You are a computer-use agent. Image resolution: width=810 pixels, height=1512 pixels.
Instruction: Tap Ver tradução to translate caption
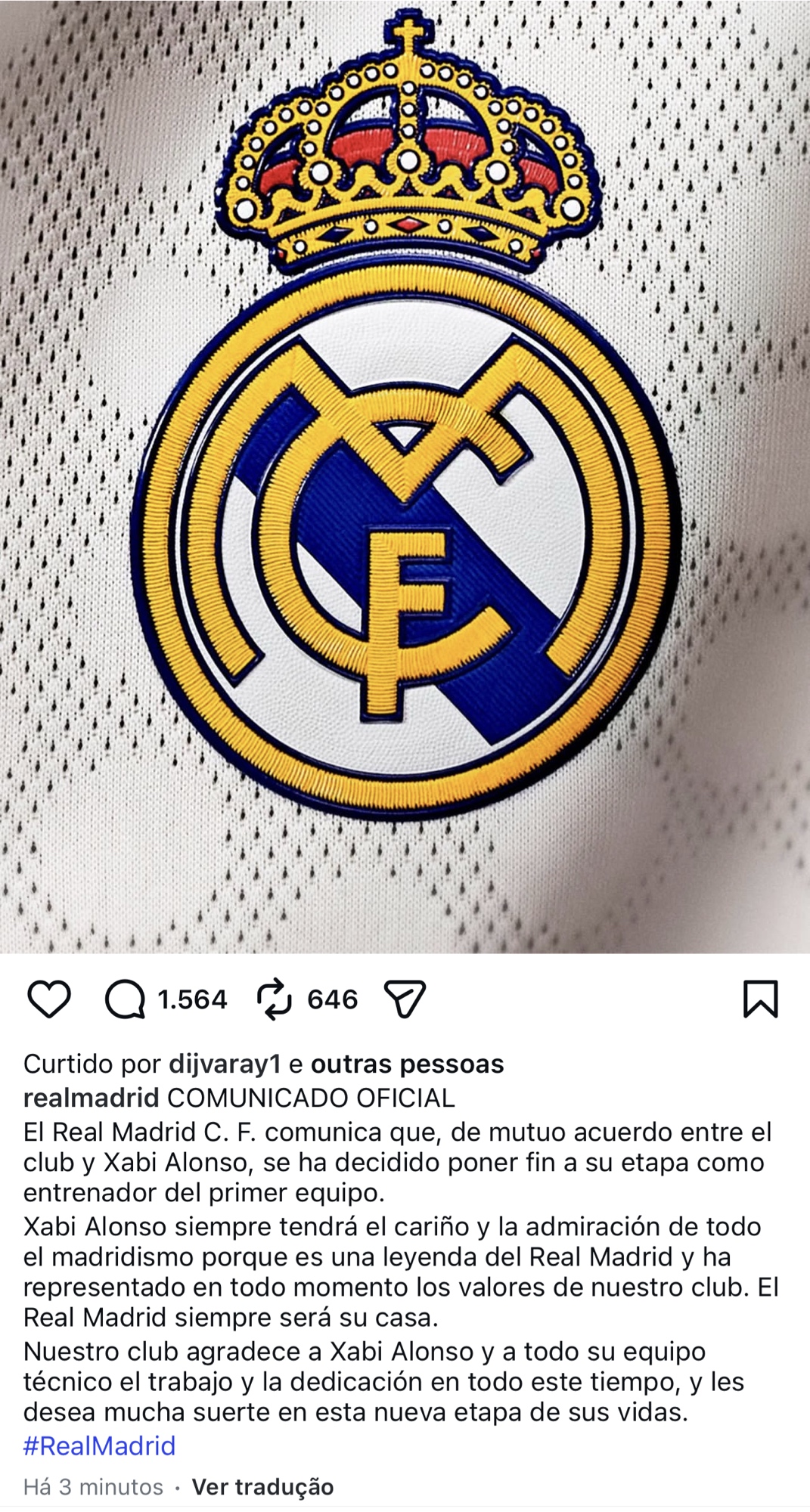point(262,1487)
